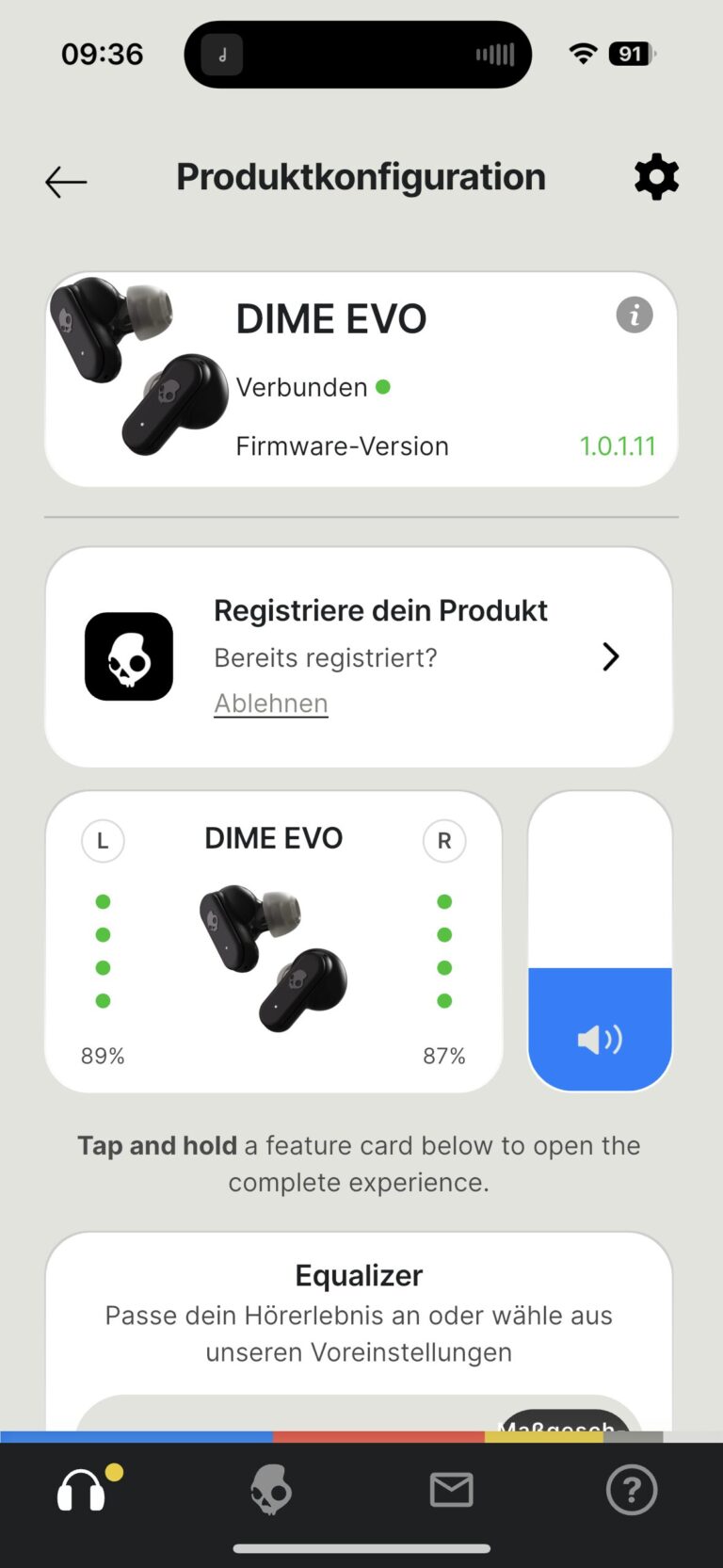This screenshot has width=723, height=1568.
Task: Expand product registration via the right chevron
Action: click(610, 656)
